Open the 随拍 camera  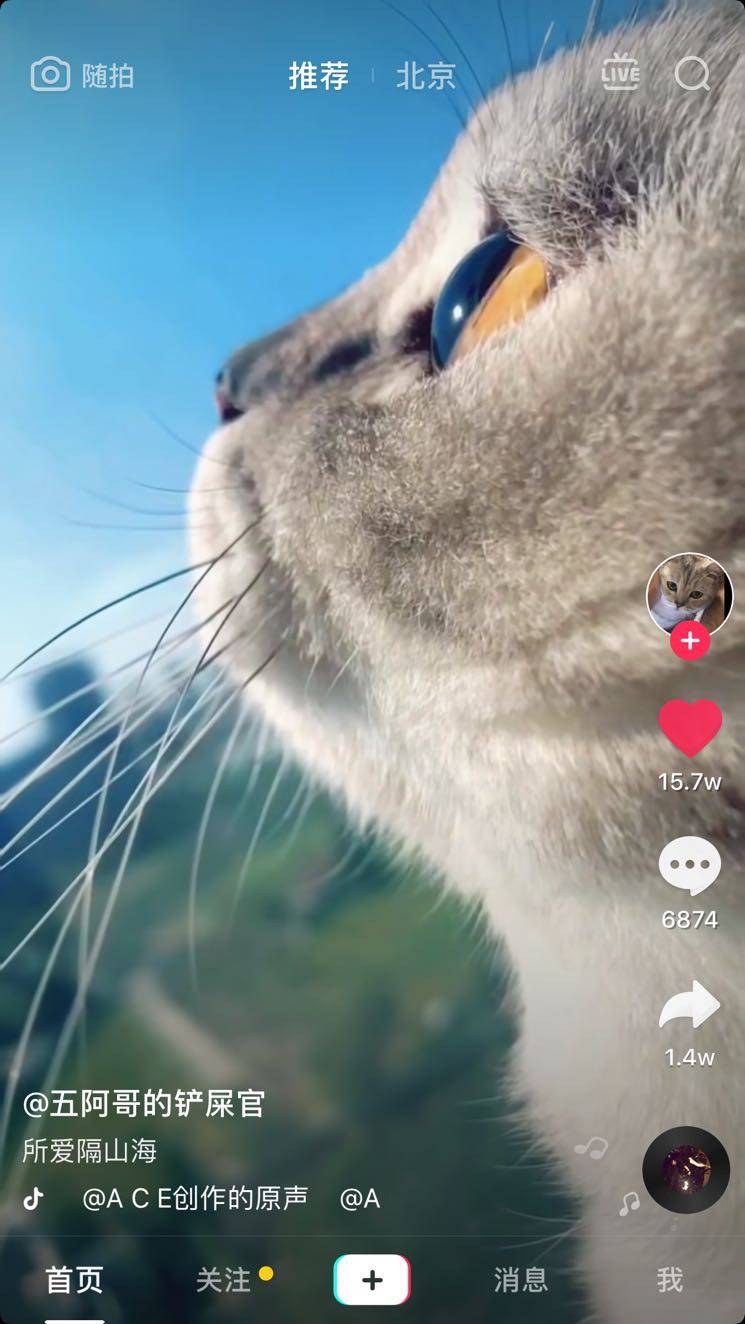(x=82, y=75)
